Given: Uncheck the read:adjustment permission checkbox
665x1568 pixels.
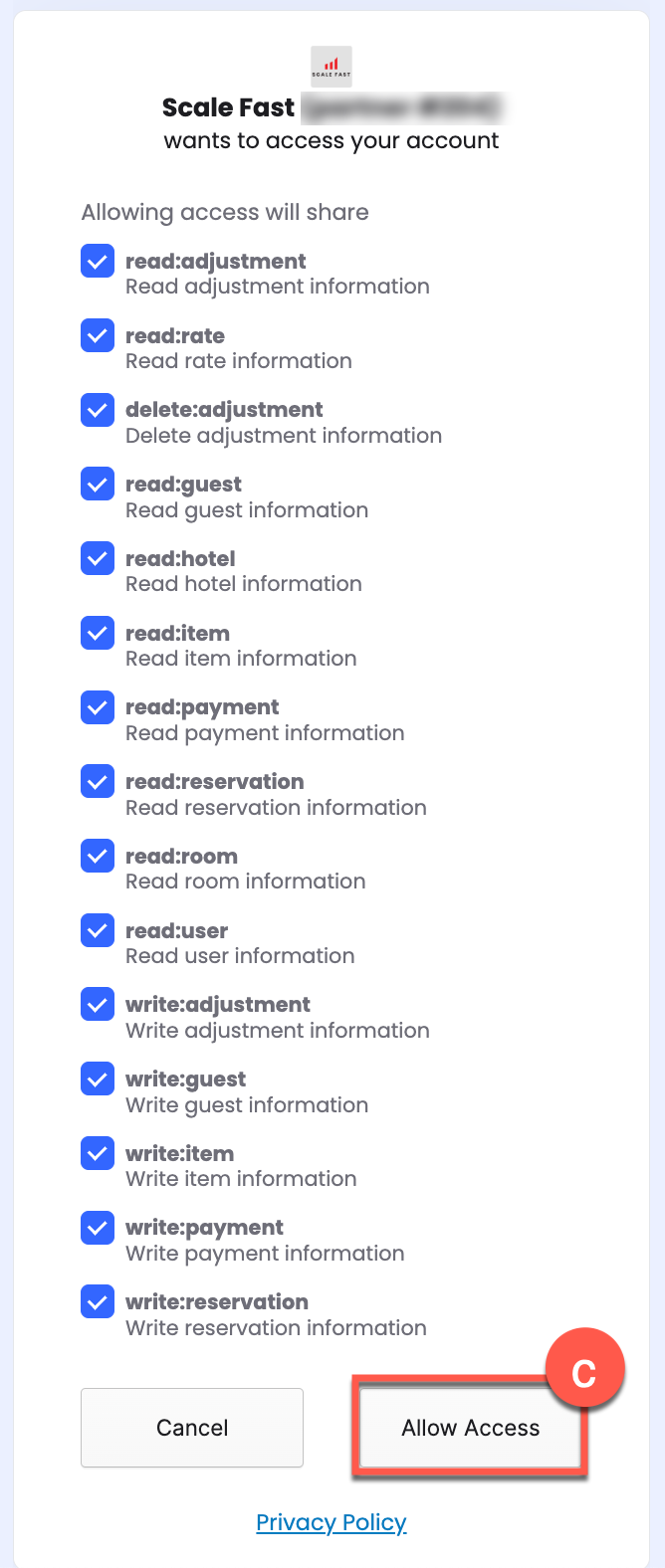Looking at the screenshot, I should [98, 262].
